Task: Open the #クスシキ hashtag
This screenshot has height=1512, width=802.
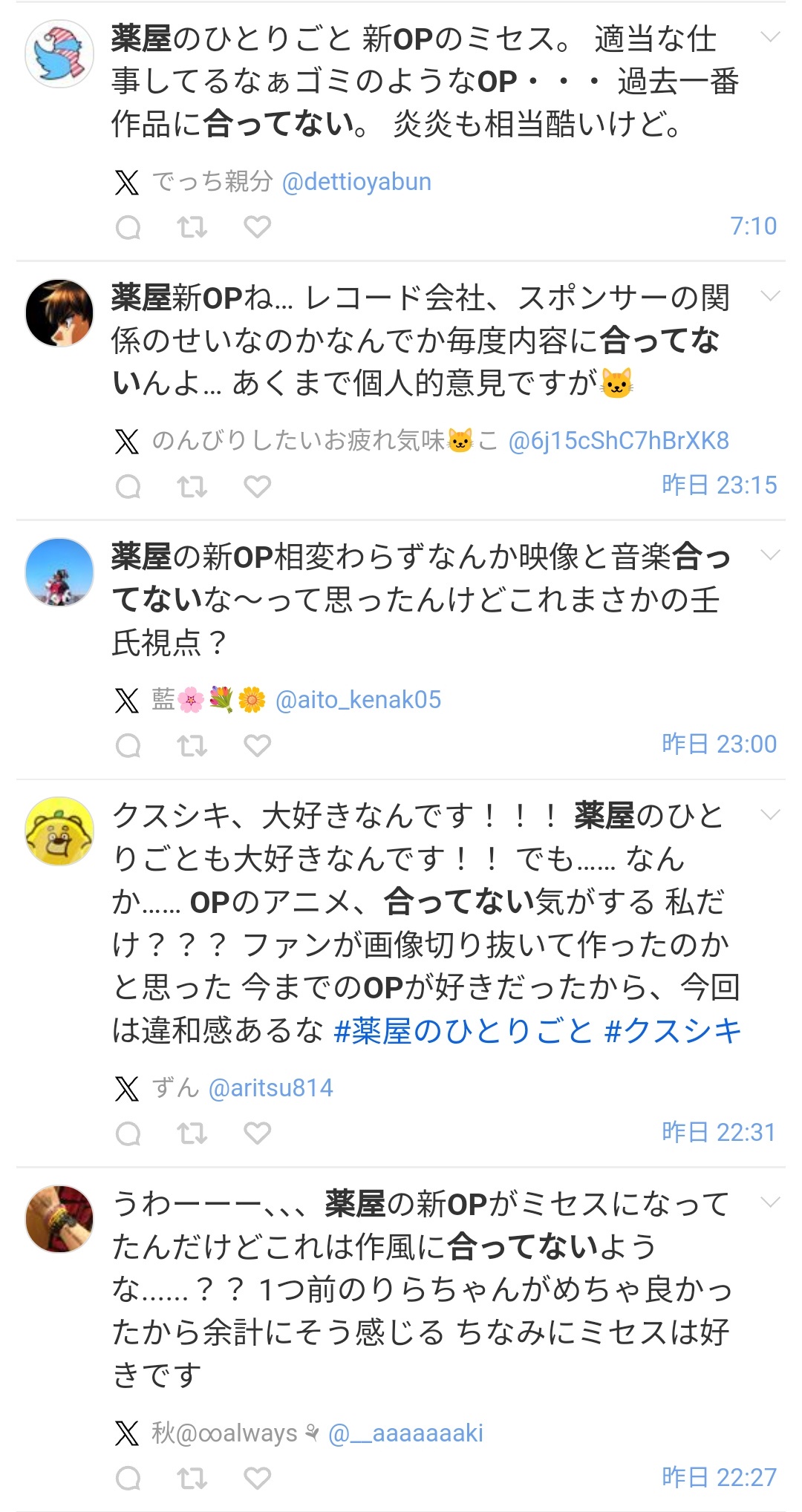Action: coord(673,1031)
